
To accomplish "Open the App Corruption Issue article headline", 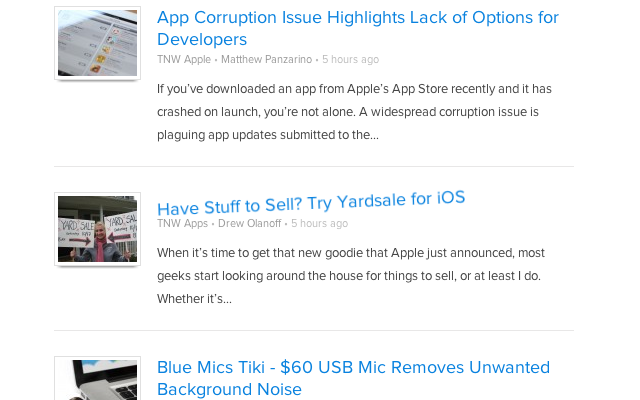I will [x=357, y=28].
